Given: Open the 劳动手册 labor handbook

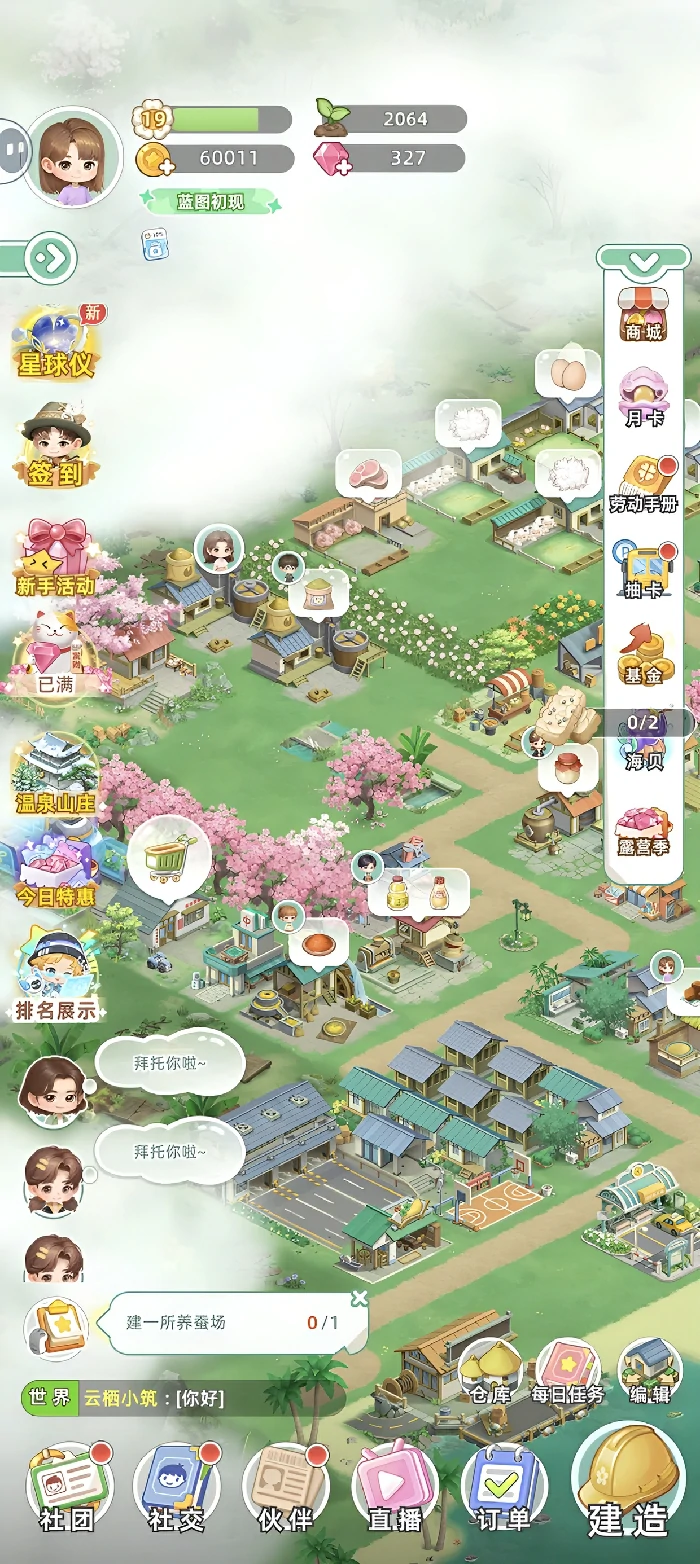Looking at the screenshot, I should tap(643, 485).
